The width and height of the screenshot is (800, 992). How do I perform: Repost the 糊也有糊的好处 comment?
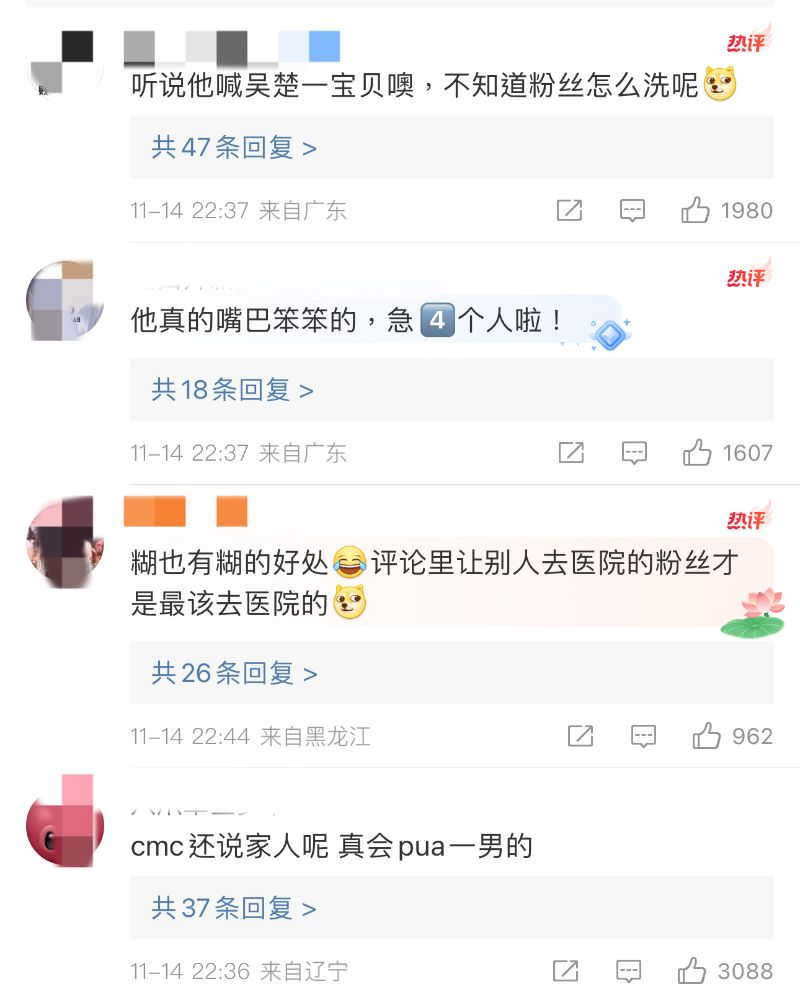click(x=580, y=737)
